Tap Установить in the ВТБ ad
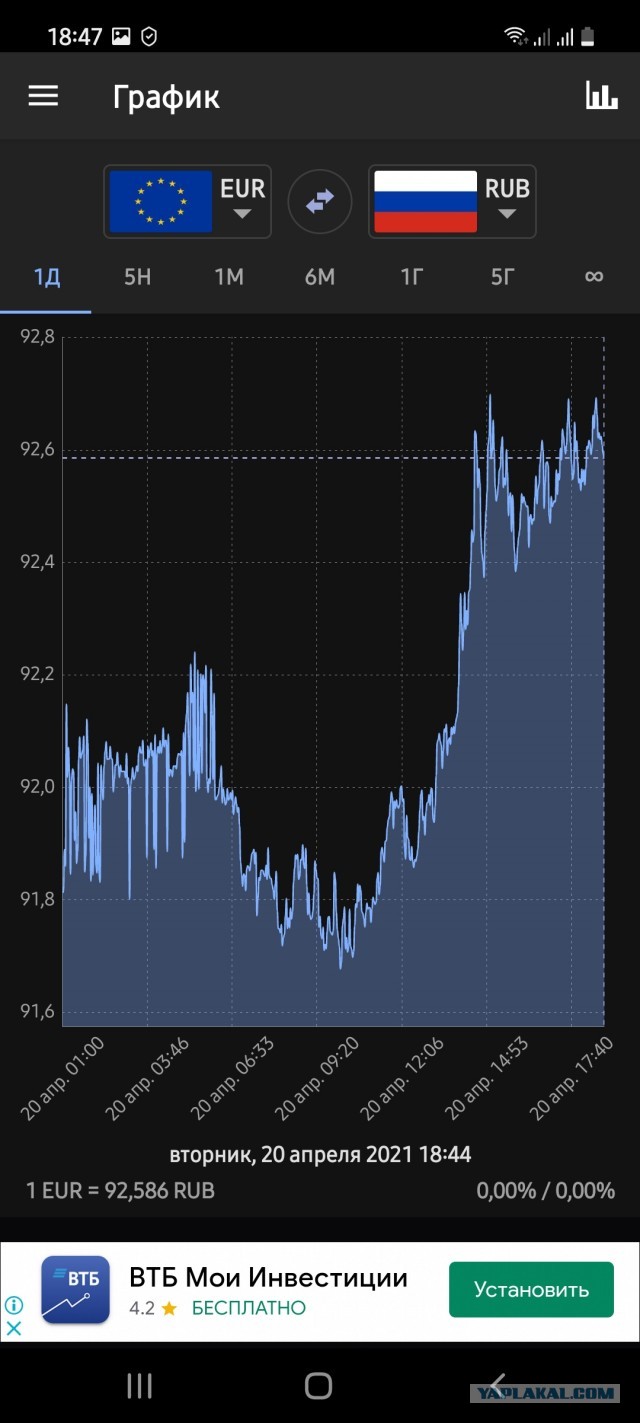This screenshot has width=640, height=1423. (x=531, y=1290)
